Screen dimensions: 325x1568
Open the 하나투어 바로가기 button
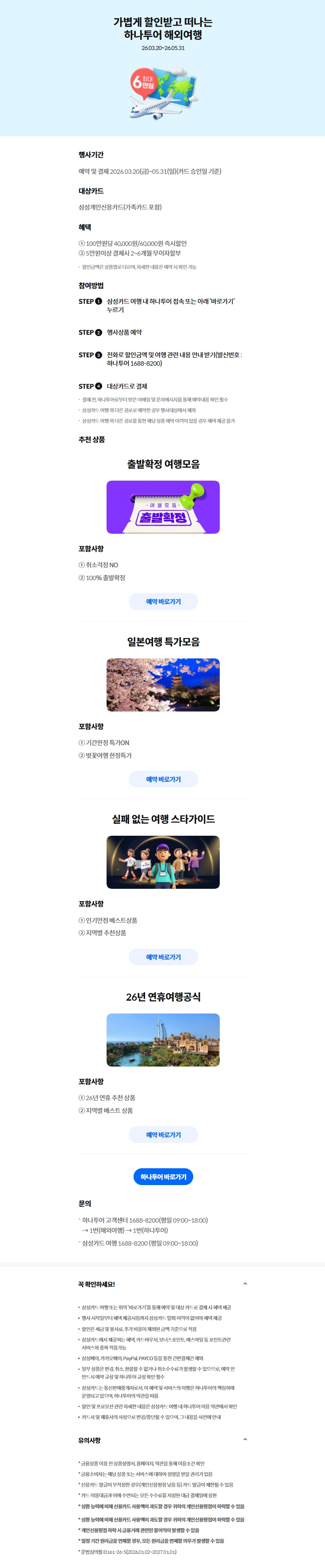[x=163, y=1177]
